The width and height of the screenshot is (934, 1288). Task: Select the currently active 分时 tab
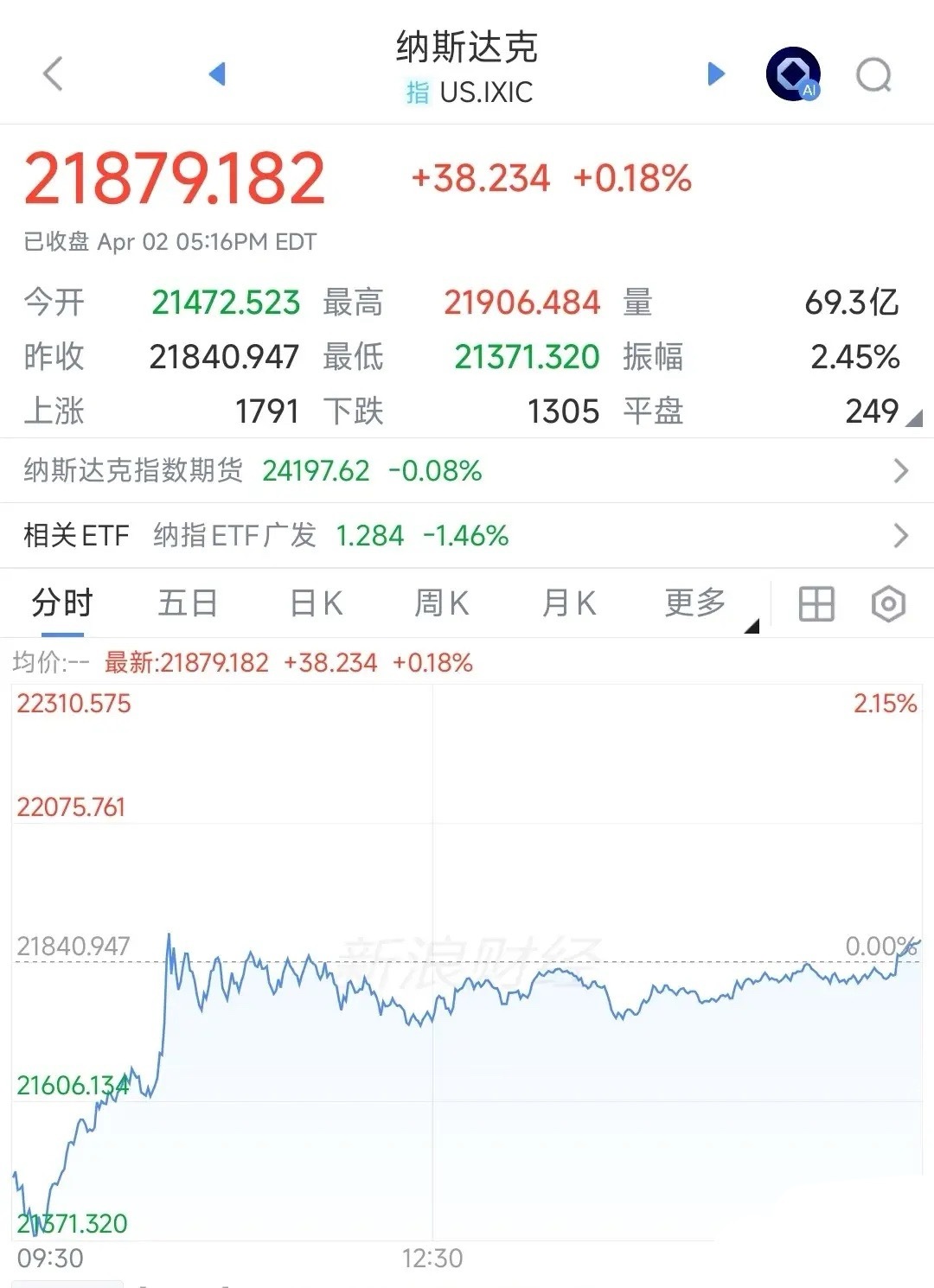click(x=61, y=603)
